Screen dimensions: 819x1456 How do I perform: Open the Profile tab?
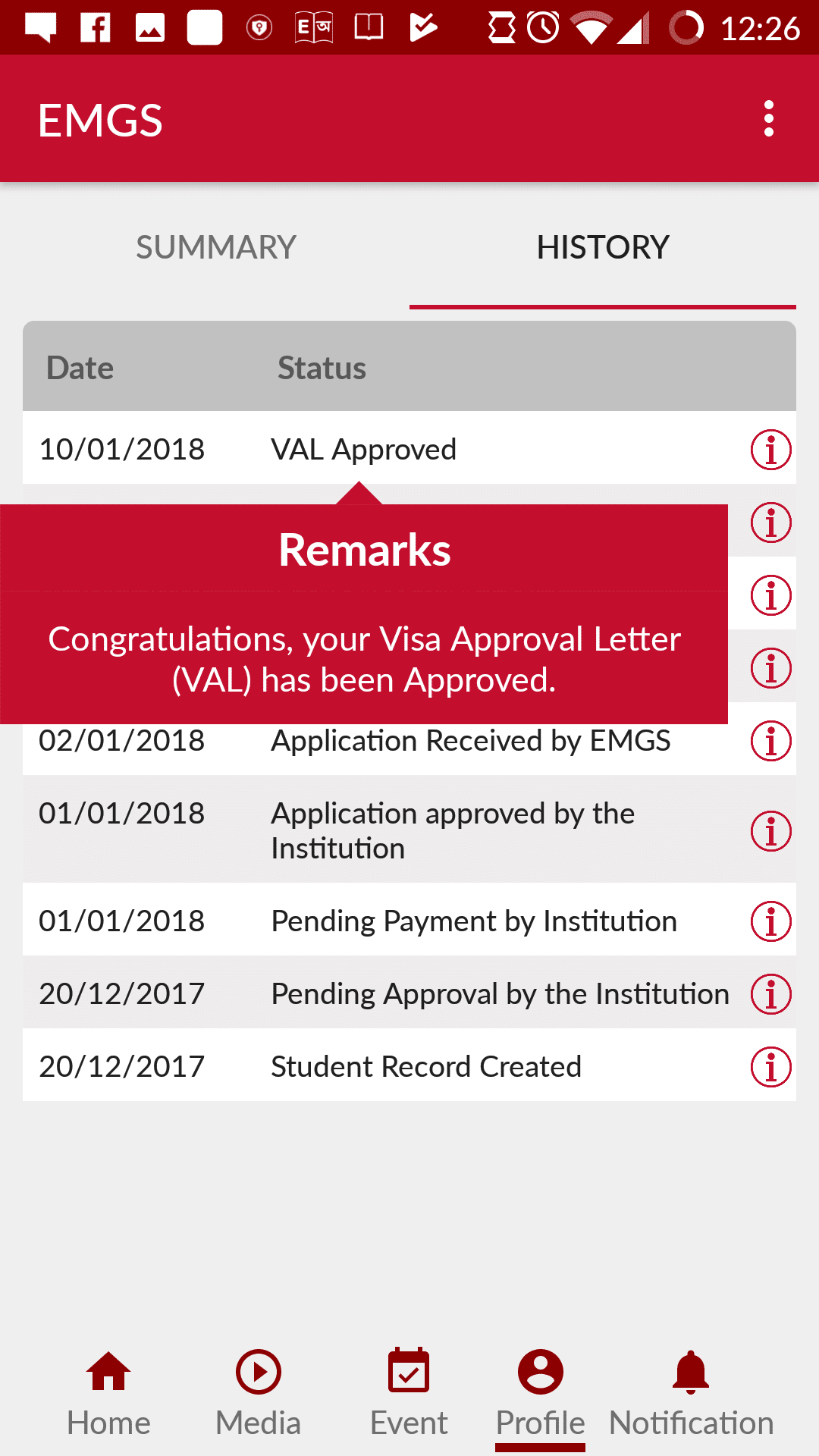(540, 1394)
